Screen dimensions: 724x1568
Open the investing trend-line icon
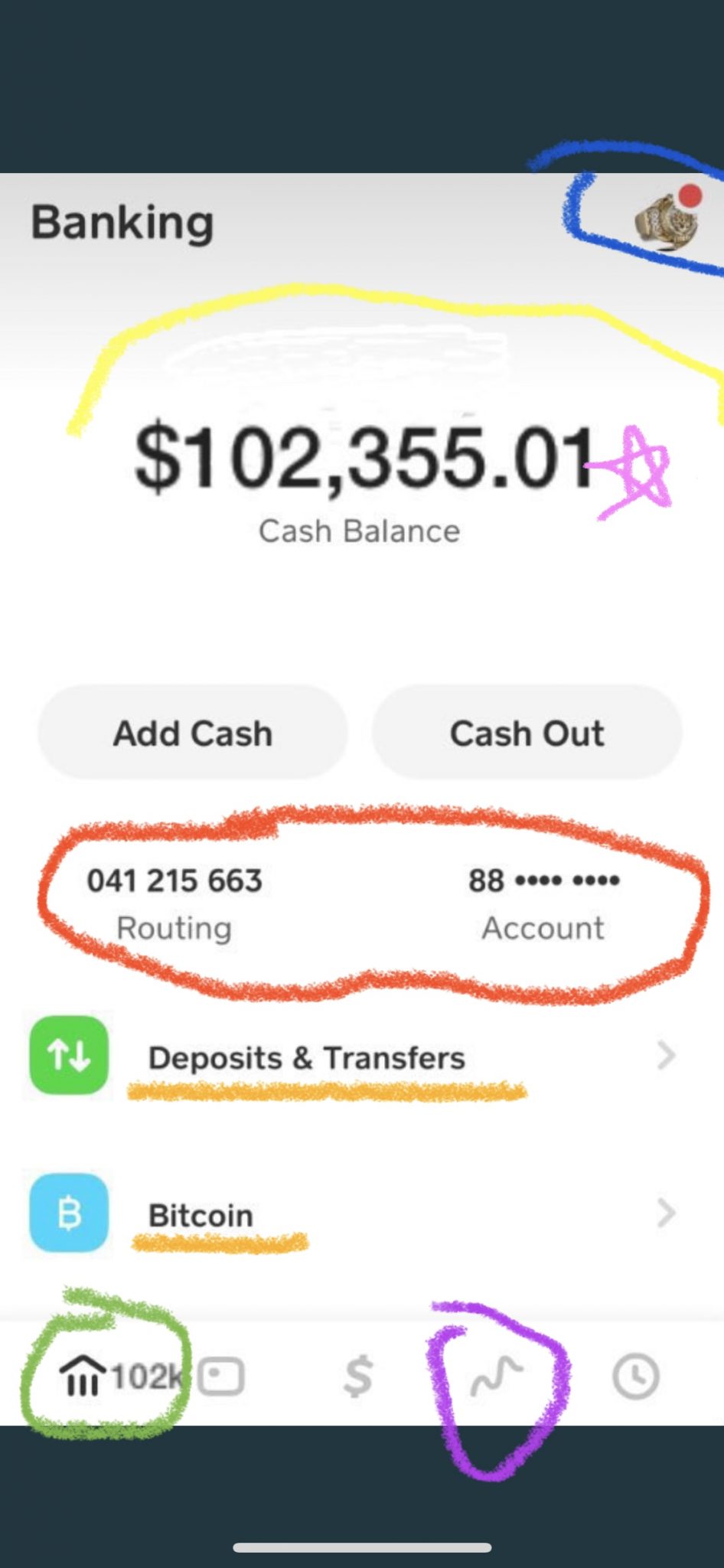pos(496,1374)
